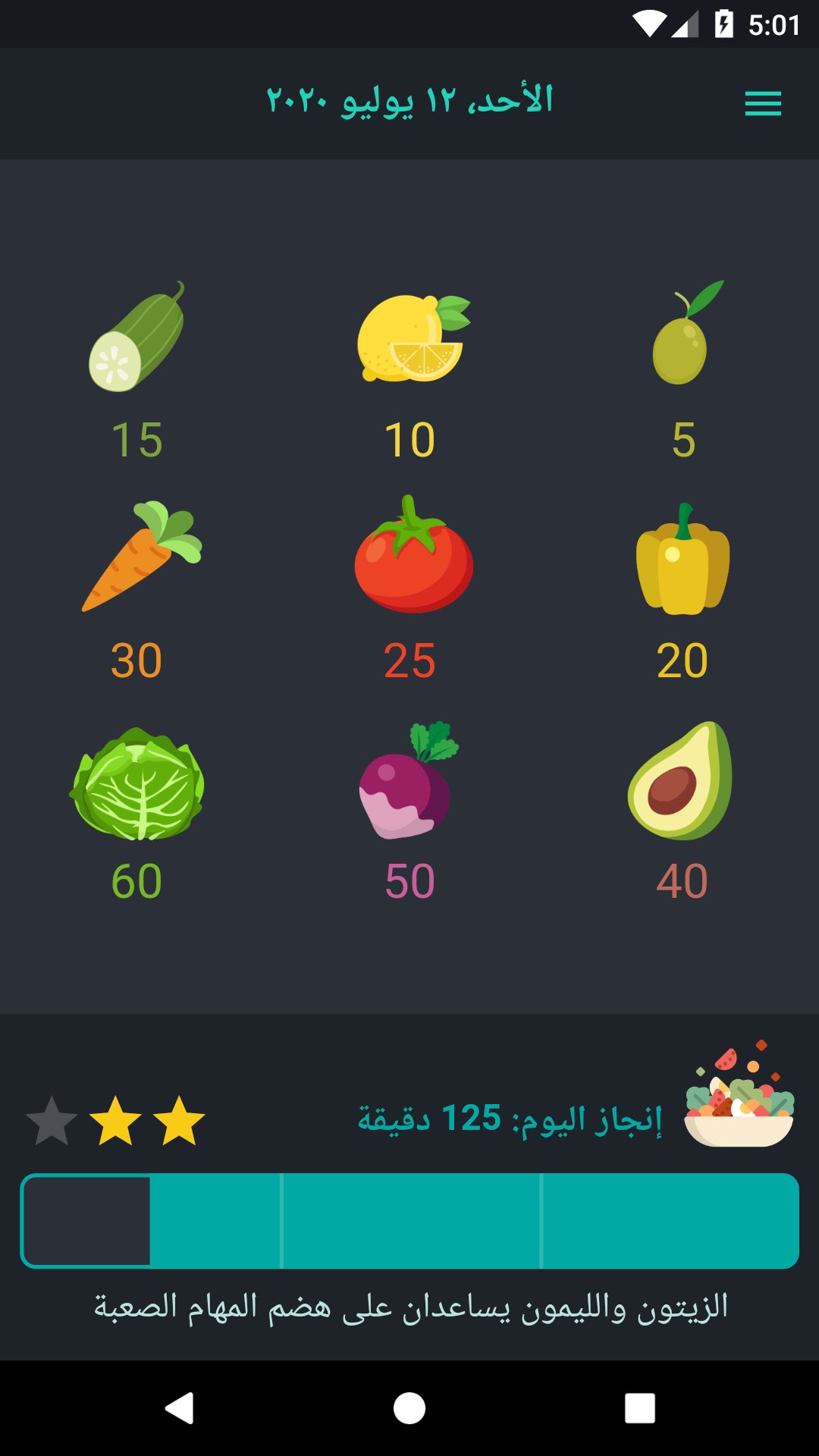The image size is (819, 1456).
Task: Go back using the system back button
Action: point(180,1408)
